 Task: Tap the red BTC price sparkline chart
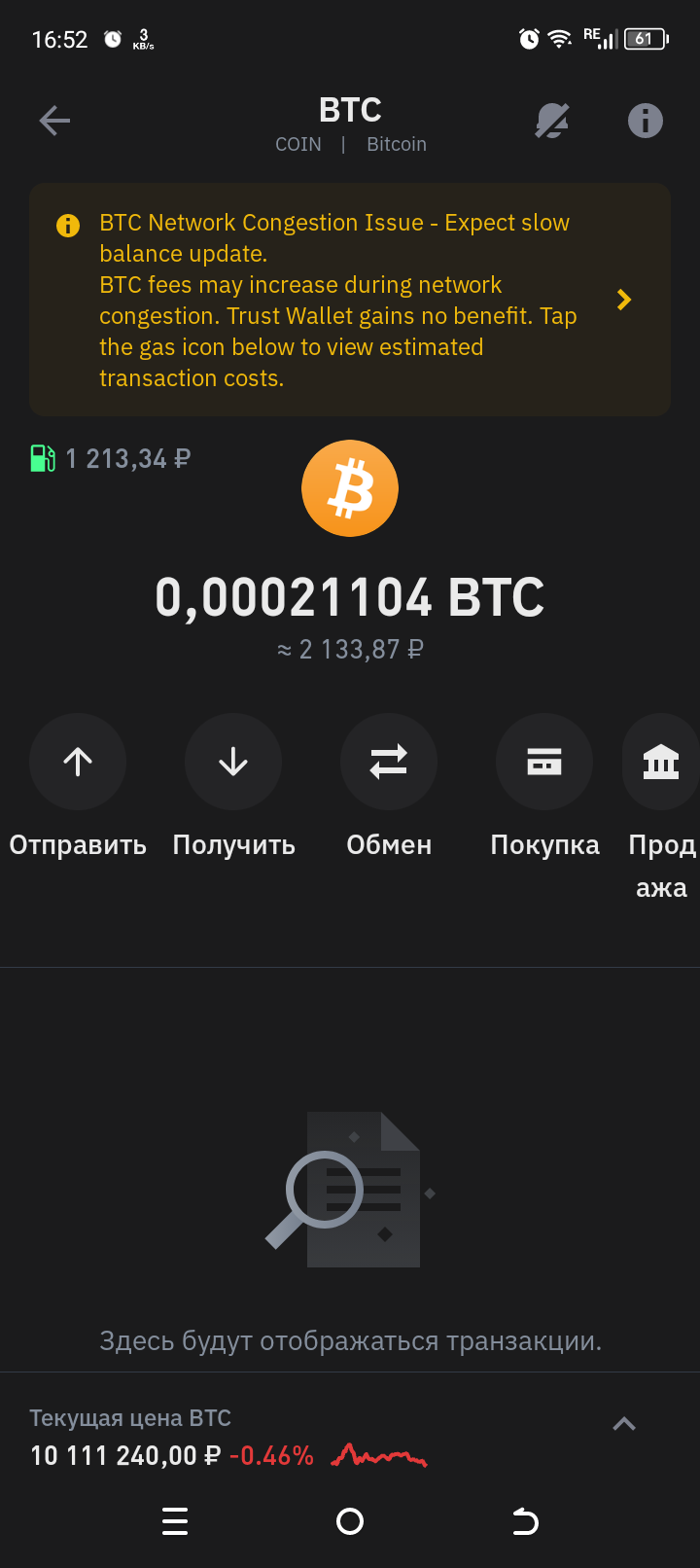(379, 1456)
